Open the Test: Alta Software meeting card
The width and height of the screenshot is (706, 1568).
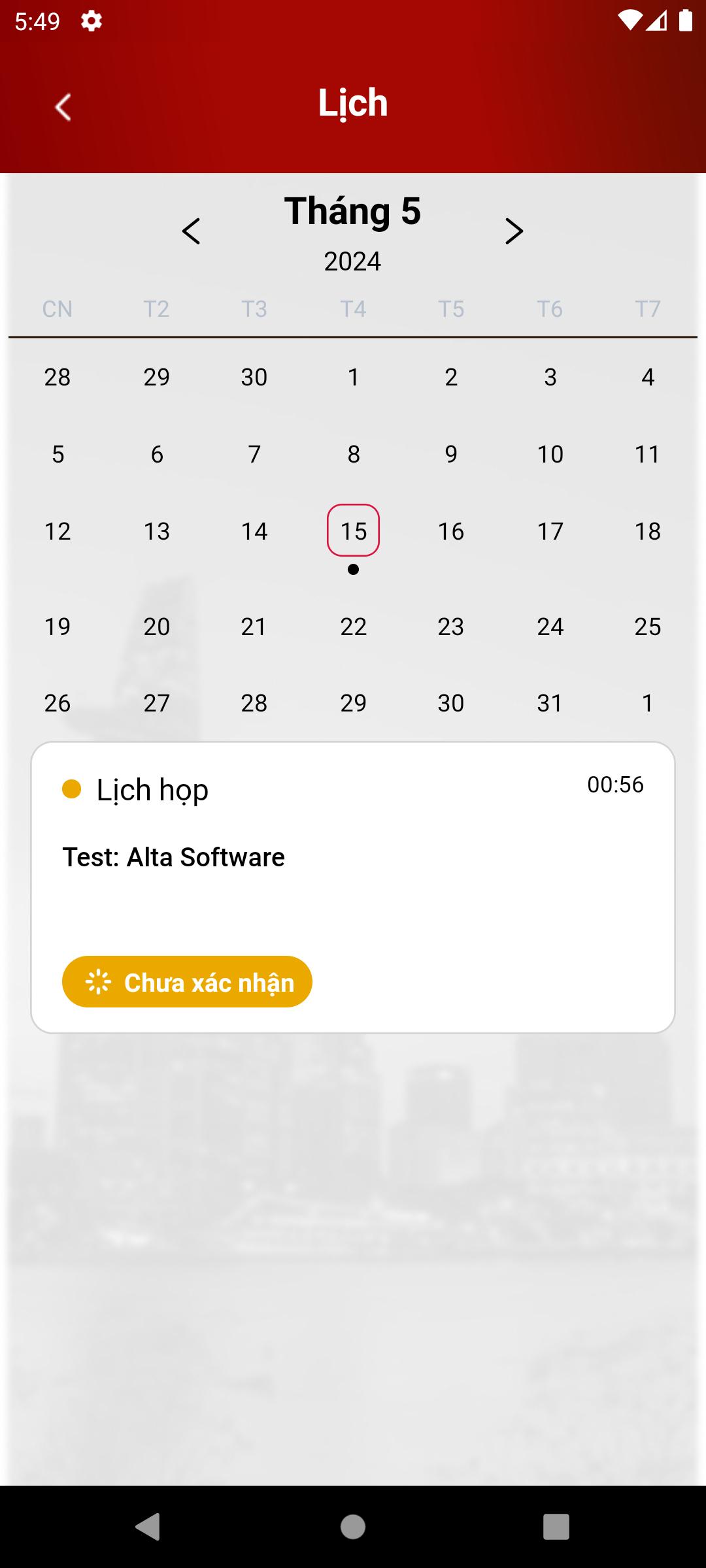[353, 887]
